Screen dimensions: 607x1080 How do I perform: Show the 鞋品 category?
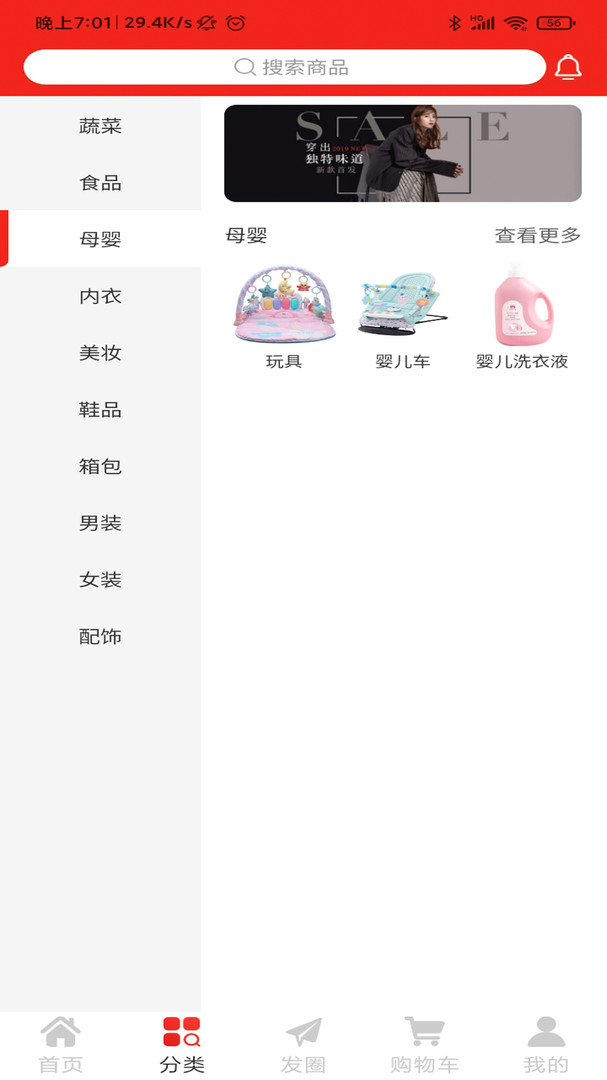pos(100,410)
